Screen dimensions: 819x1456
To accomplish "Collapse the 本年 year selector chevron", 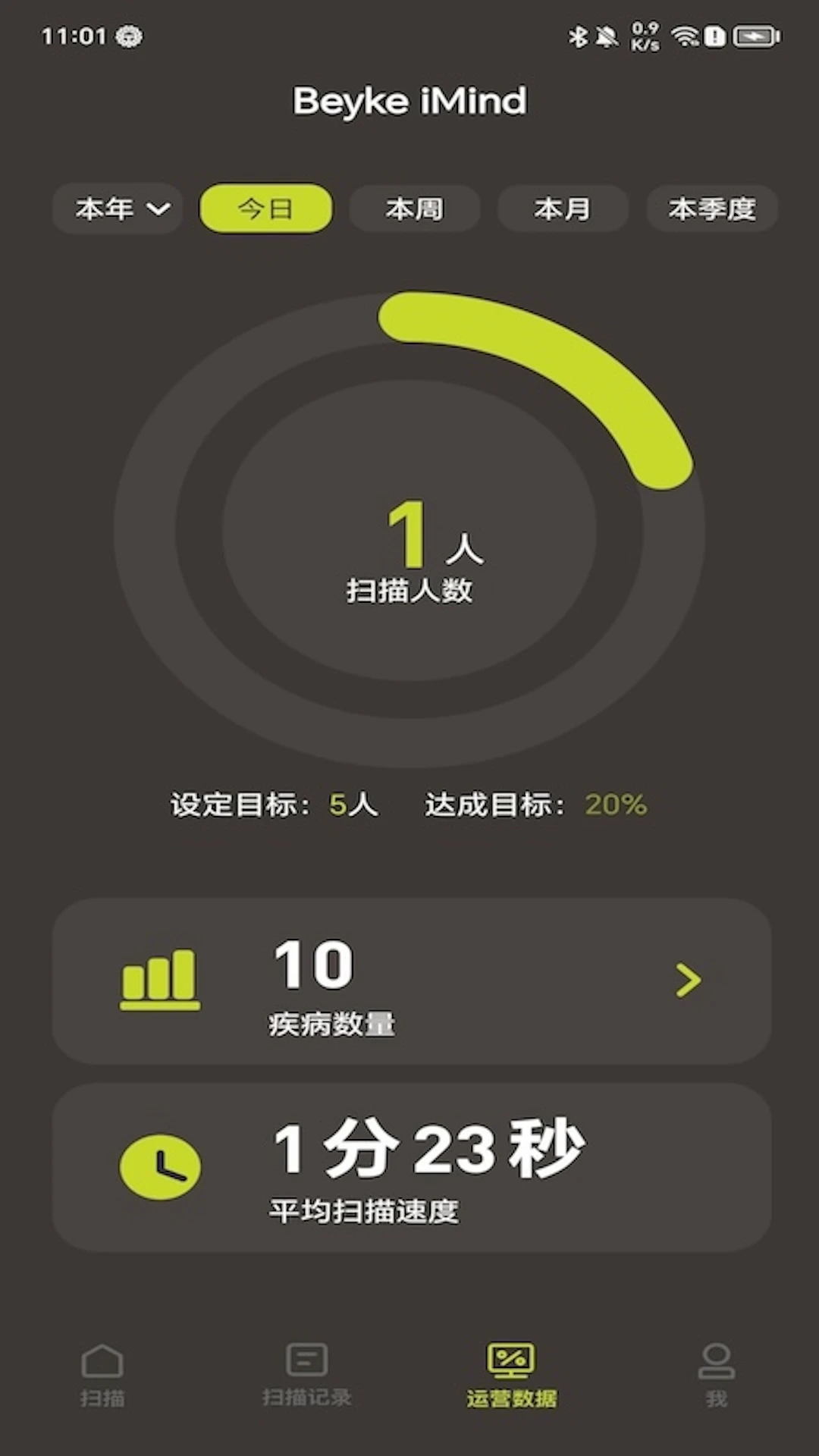I will coord(158,209).
